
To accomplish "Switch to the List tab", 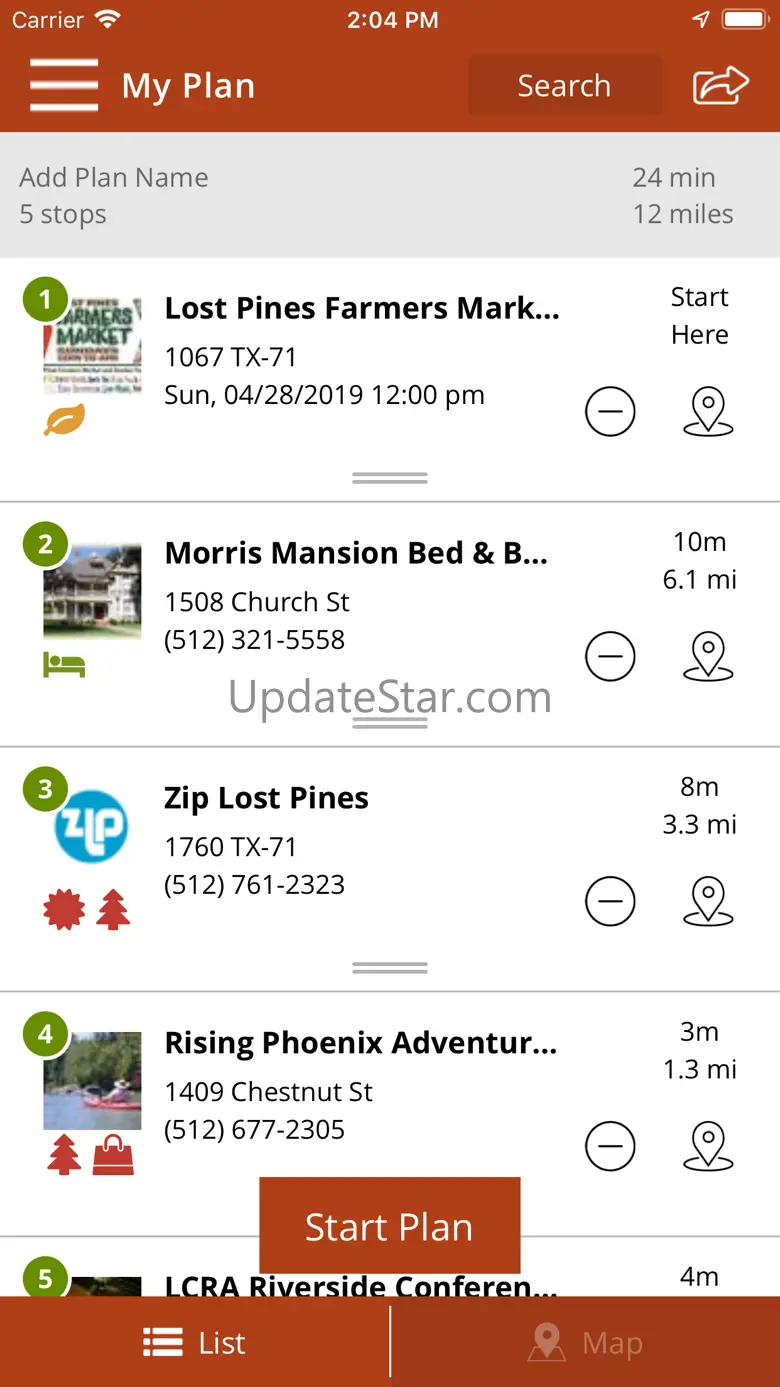I will pos(195,1343).
